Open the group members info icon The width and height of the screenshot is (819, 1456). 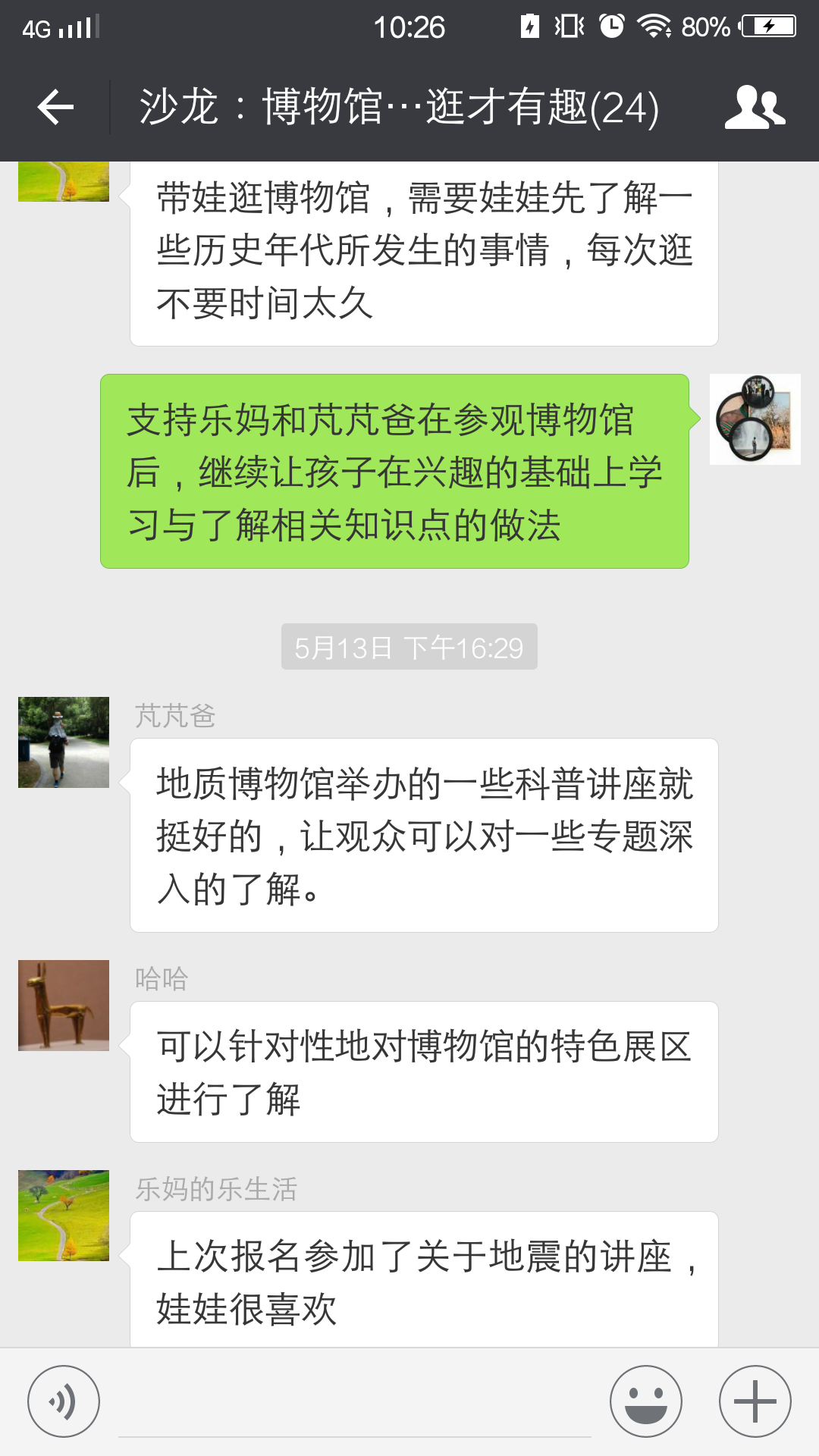pyautogui.click(x=755, y=107)
